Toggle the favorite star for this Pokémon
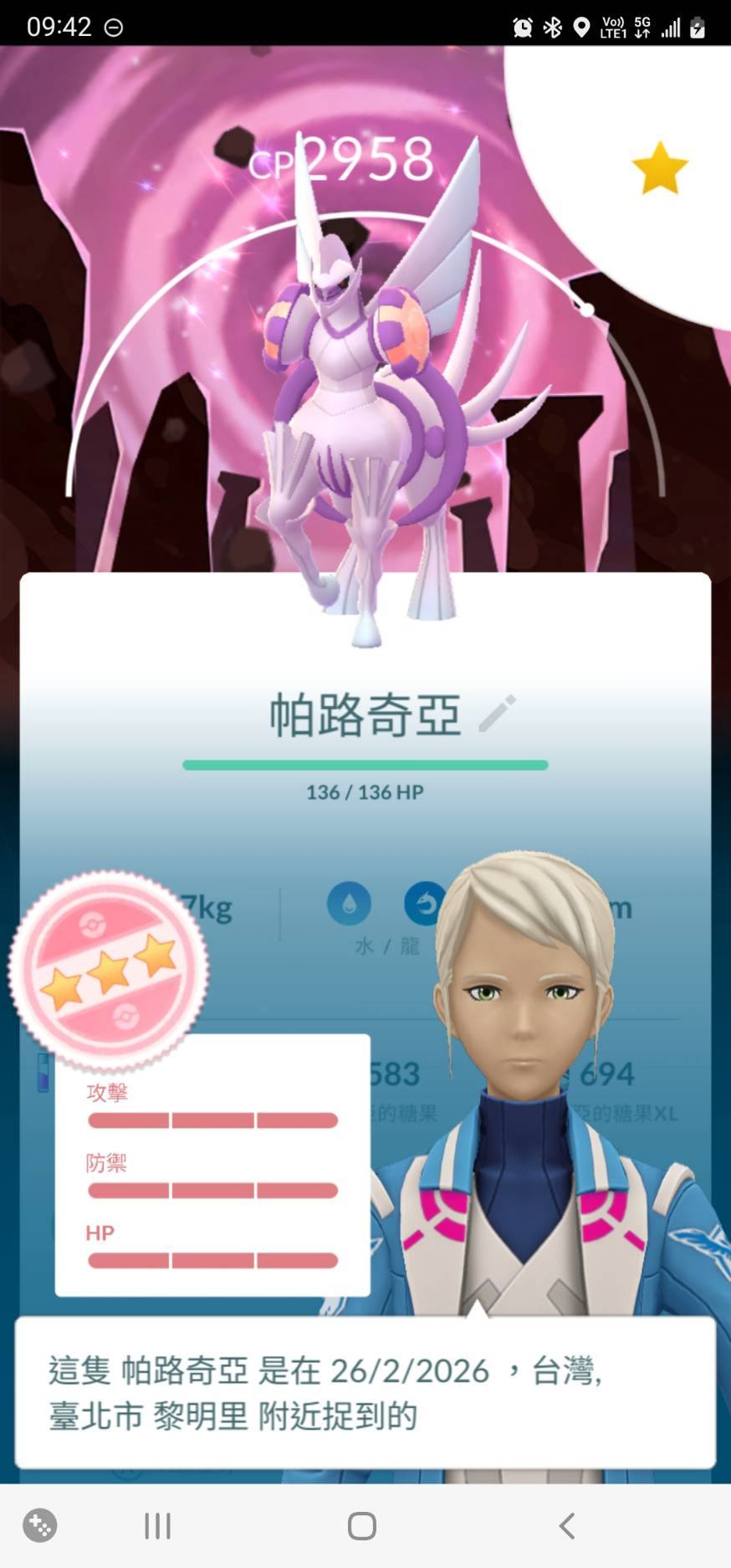Screen dimensions: 731x1568 coord(659,168)
